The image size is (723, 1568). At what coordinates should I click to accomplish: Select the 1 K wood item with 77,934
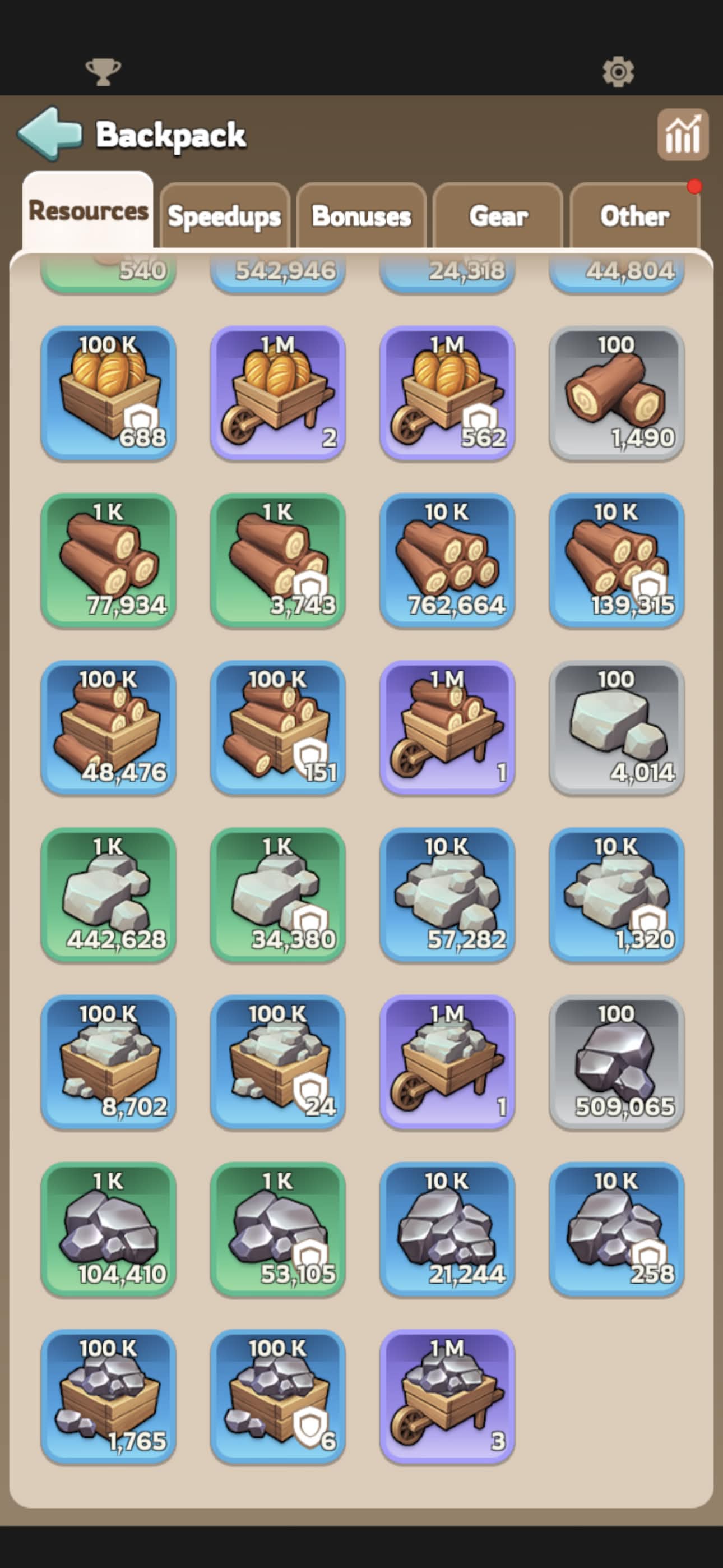(108, 561)
